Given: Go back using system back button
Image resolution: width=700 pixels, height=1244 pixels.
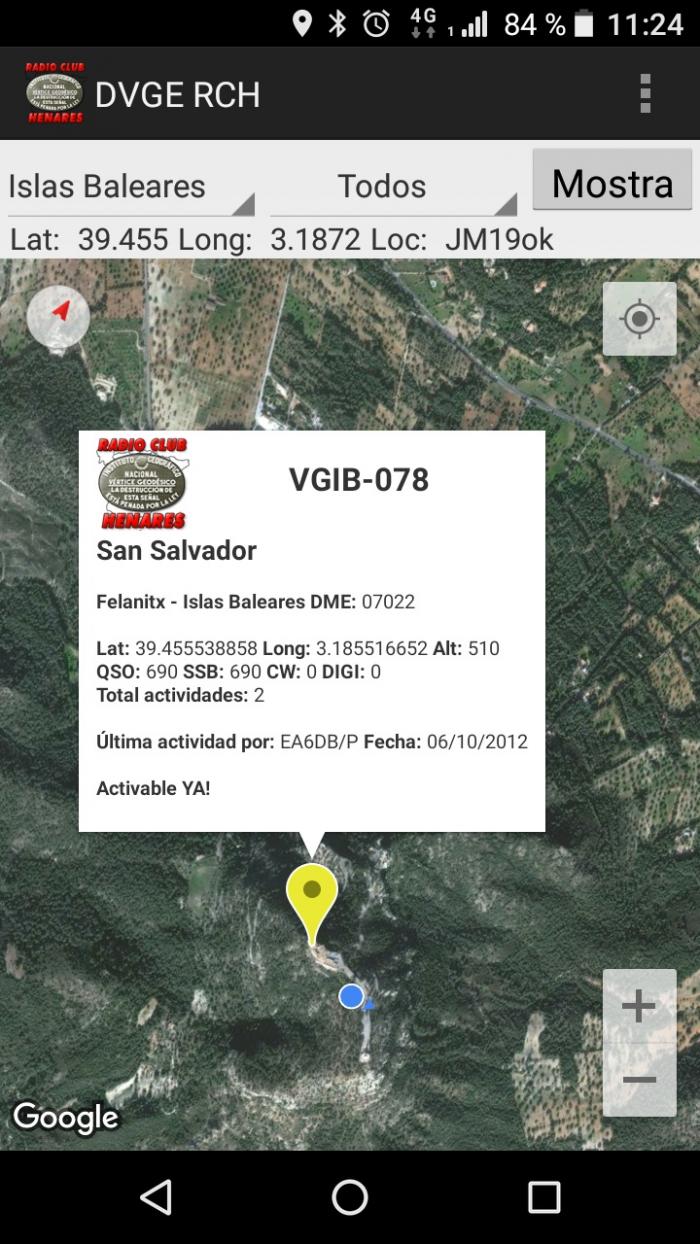Looking at the screenshot, I should click(x=156, y=1197).
